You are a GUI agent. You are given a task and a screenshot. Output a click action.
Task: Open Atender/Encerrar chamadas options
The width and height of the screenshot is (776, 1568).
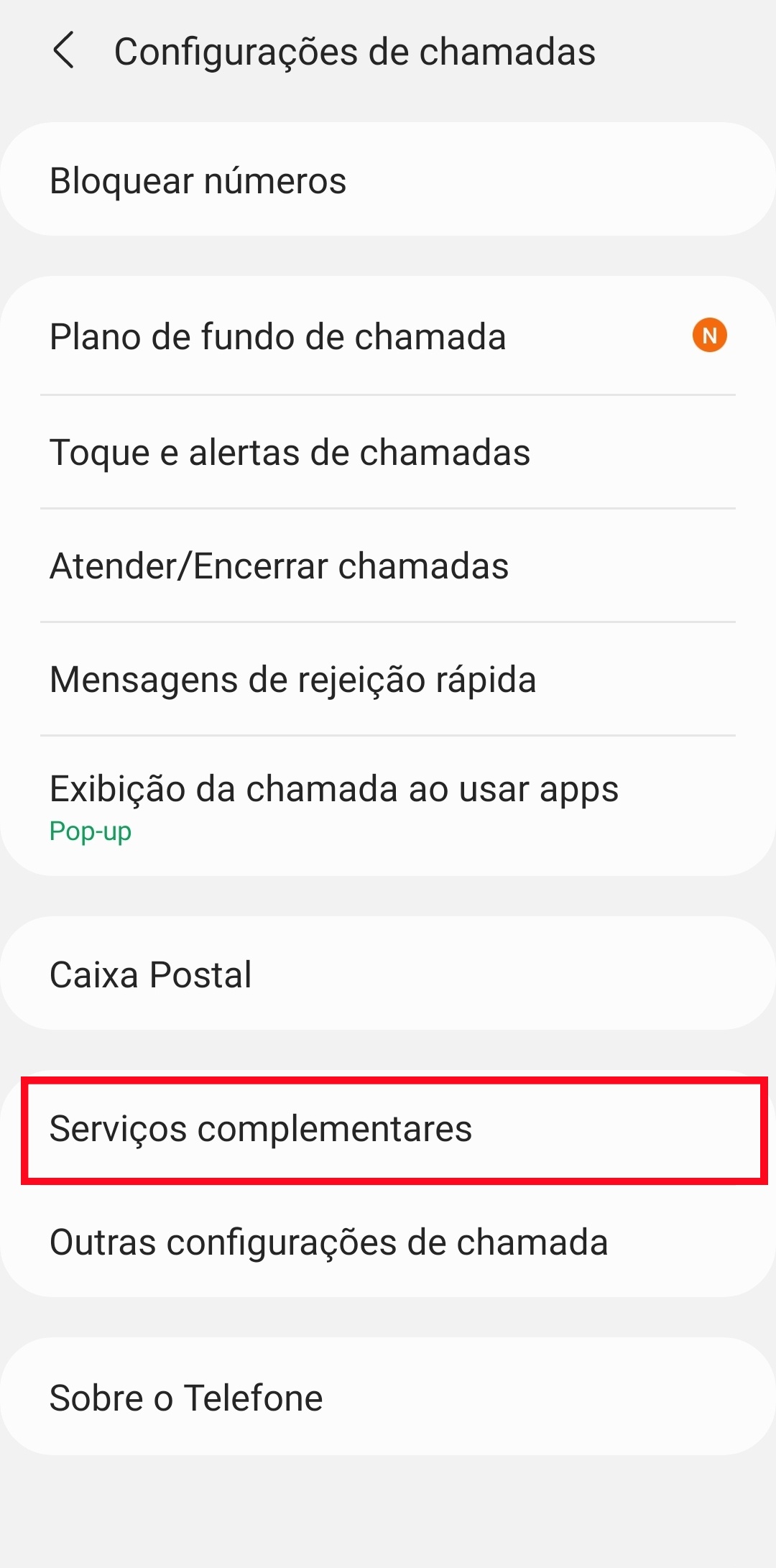tap(279, 567)
